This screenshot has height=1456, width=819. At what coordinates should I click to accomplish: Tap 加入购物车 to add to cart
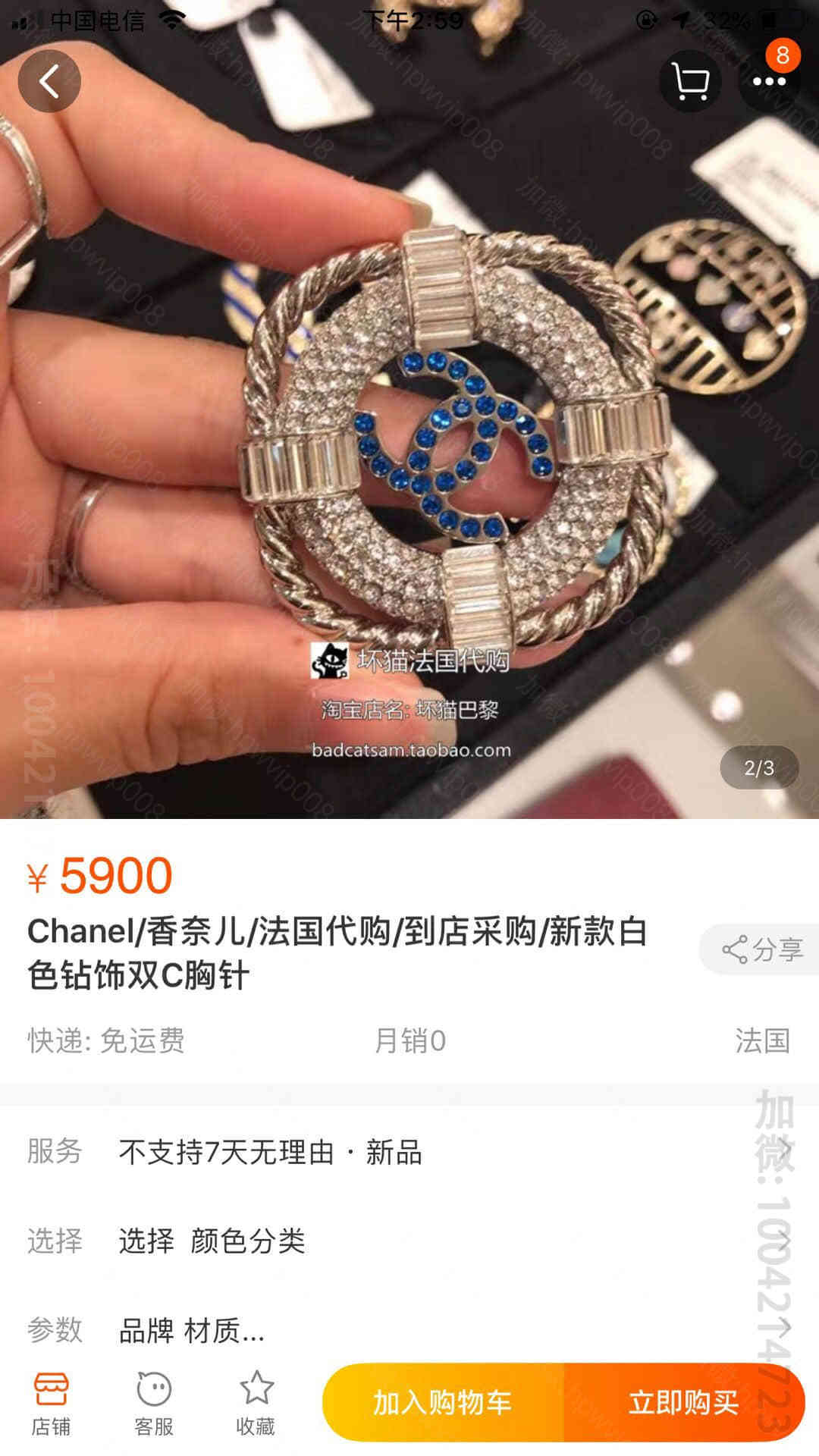(443, 1402)
